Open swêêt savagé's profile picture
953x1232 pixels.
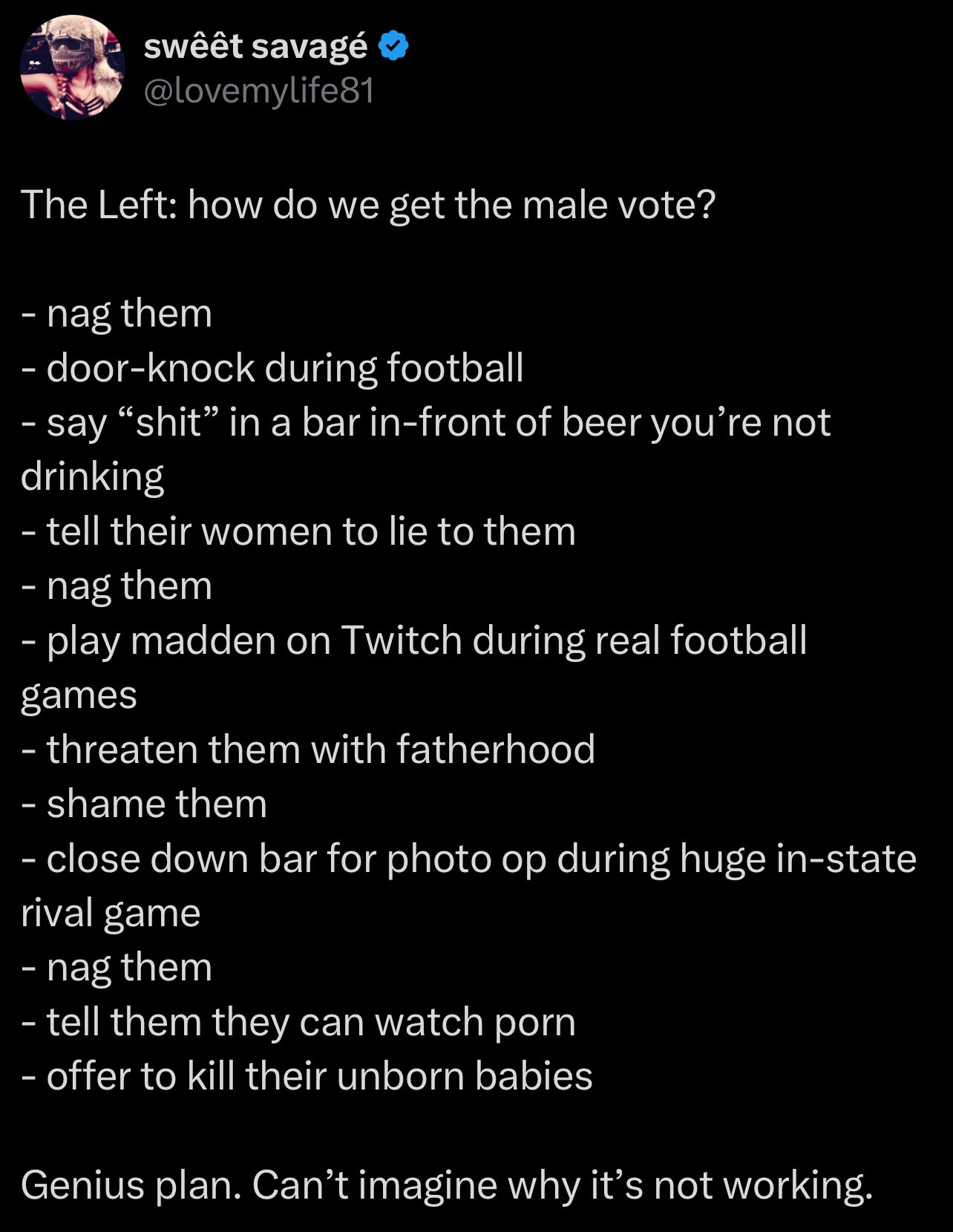click(72, 68)
